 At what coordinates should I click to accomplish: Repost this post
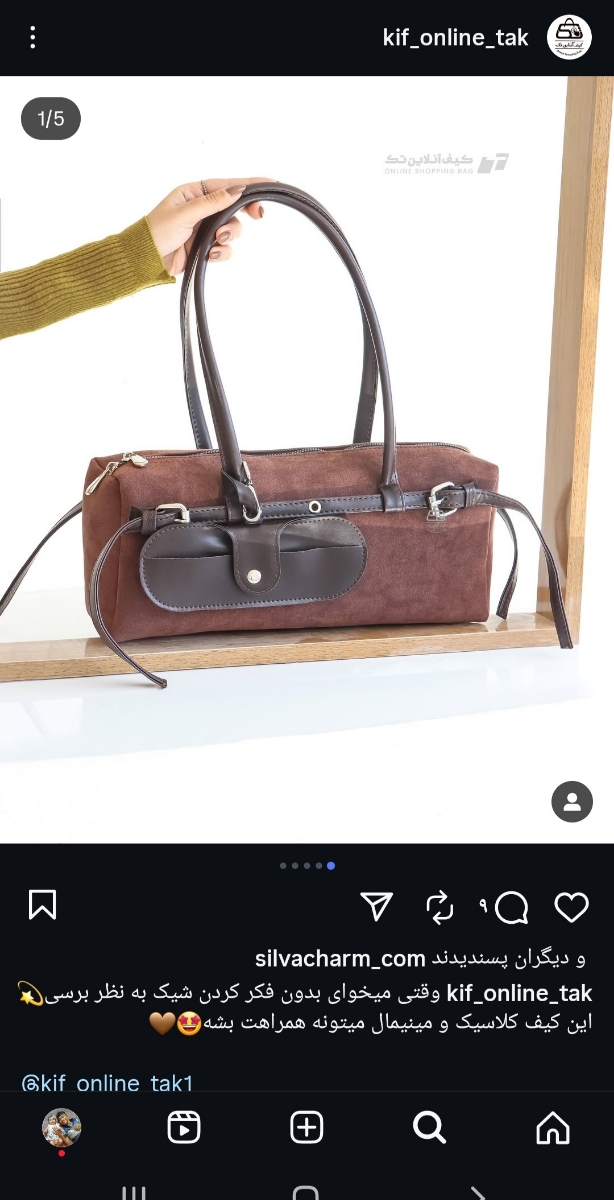click(x=439, y=907)
